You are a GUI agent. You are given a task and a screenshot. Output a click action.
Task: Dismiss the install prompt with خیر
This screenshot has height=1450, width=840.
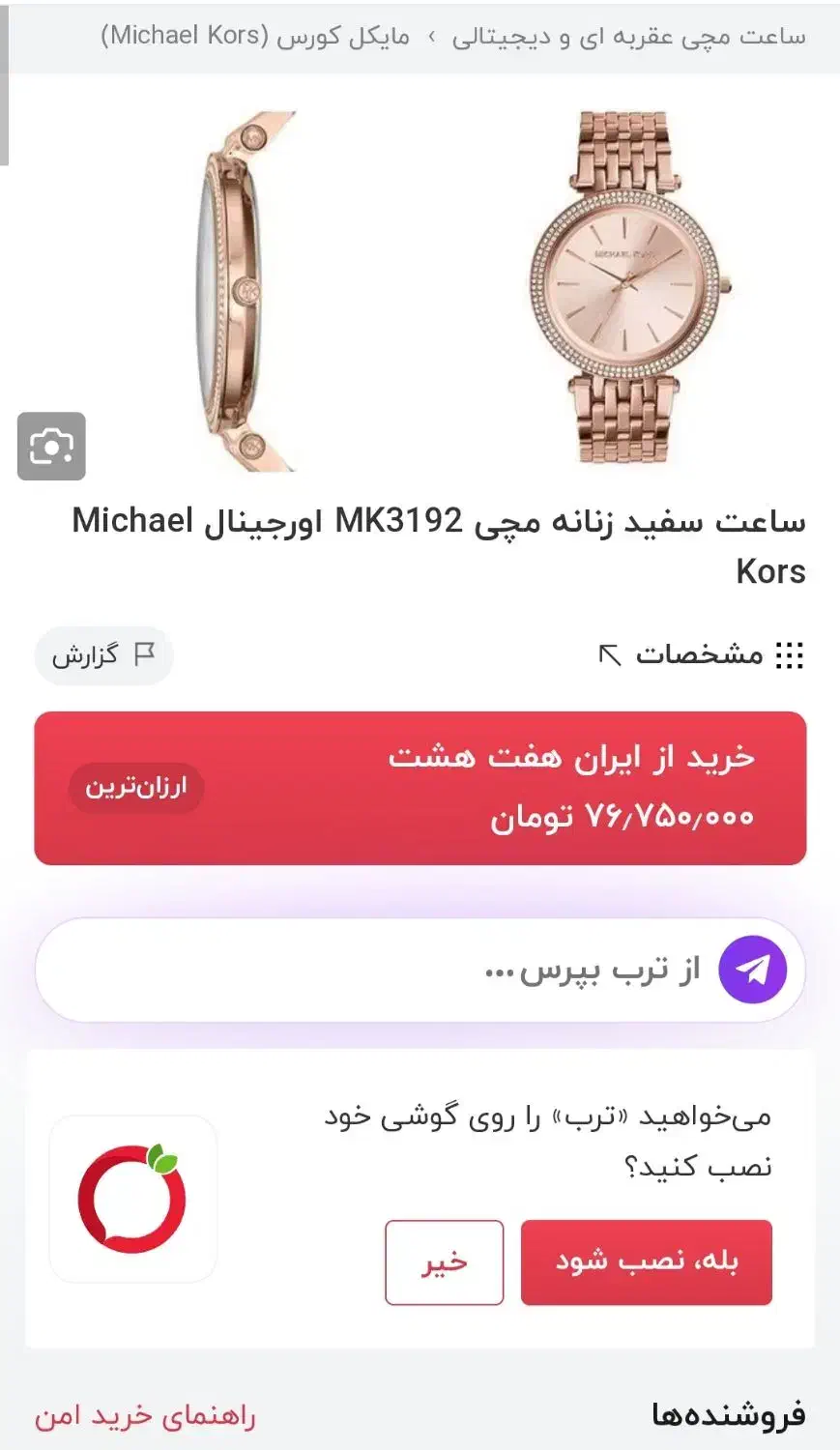[x=444, y=1262]
